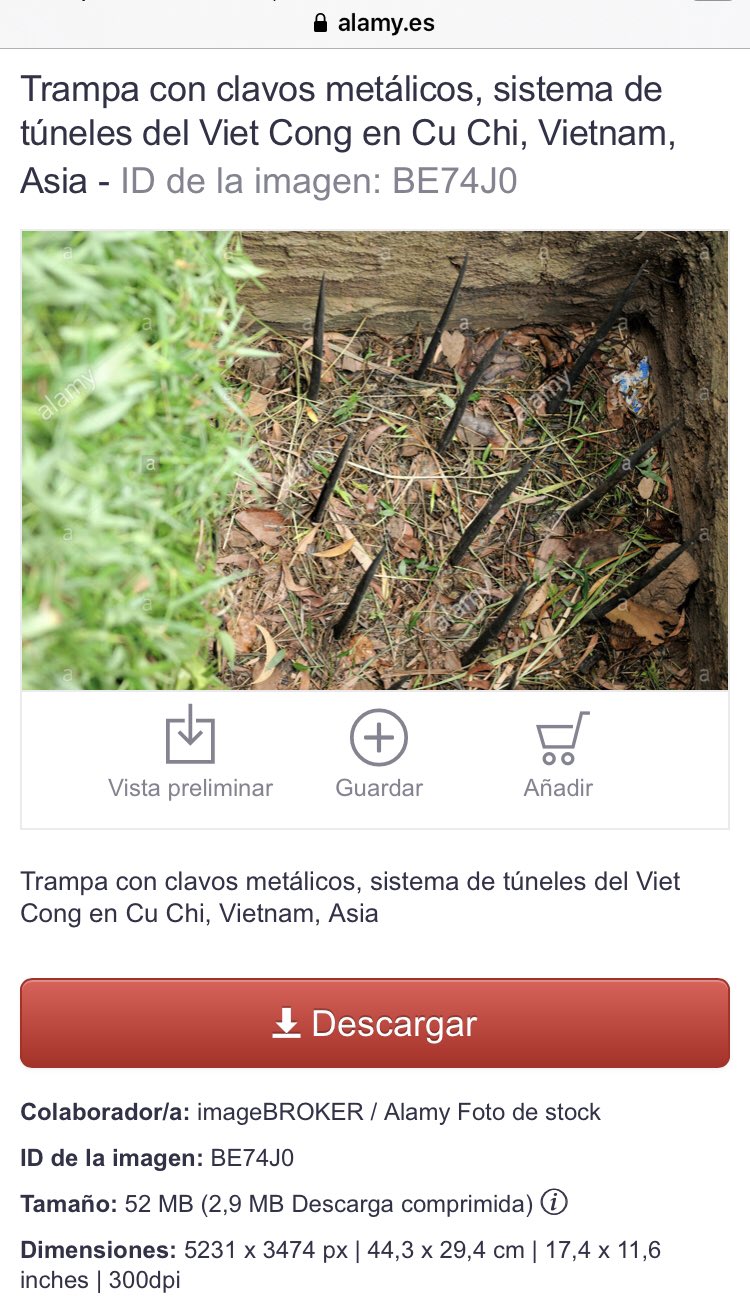Open the info icon next to Tamaño

point(553,1203)
